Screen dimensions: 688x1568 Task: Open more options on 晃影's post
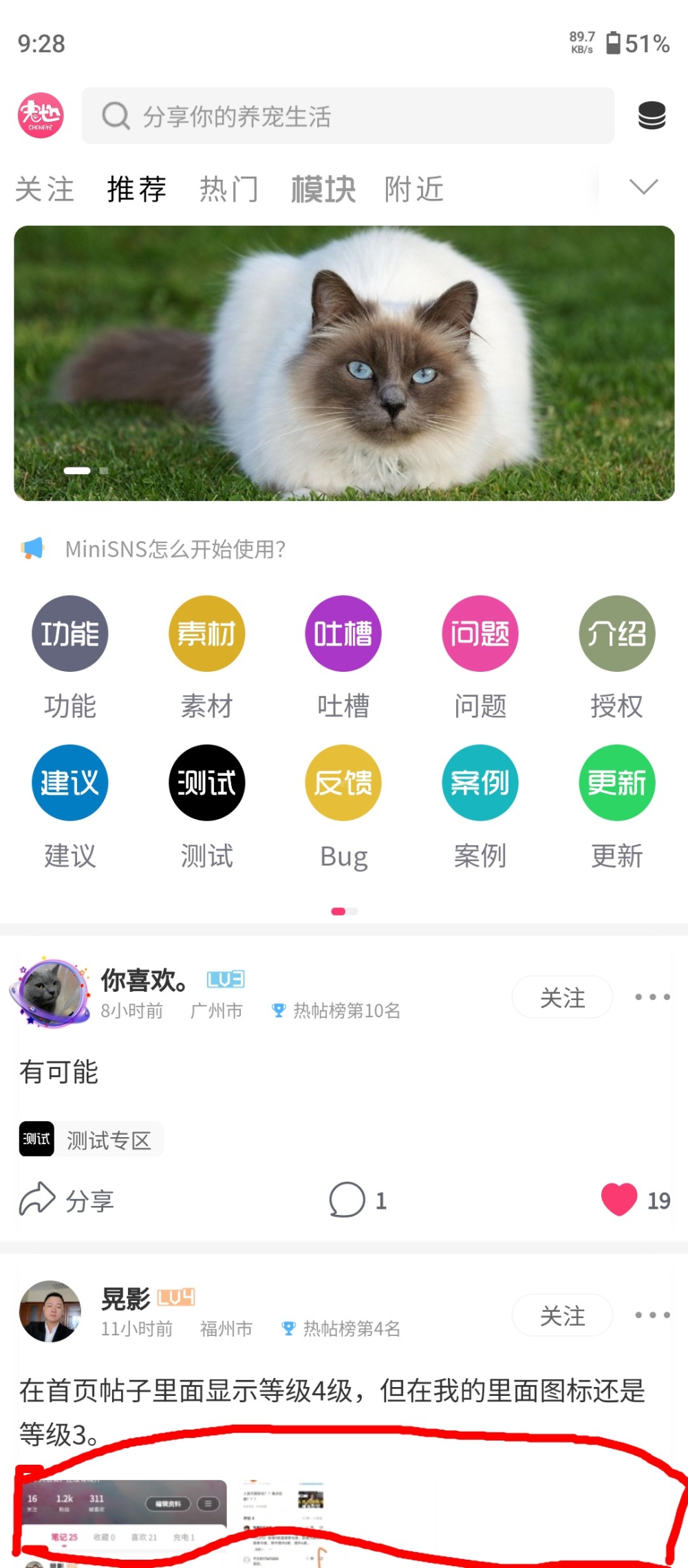click(x=652, y=1315)
